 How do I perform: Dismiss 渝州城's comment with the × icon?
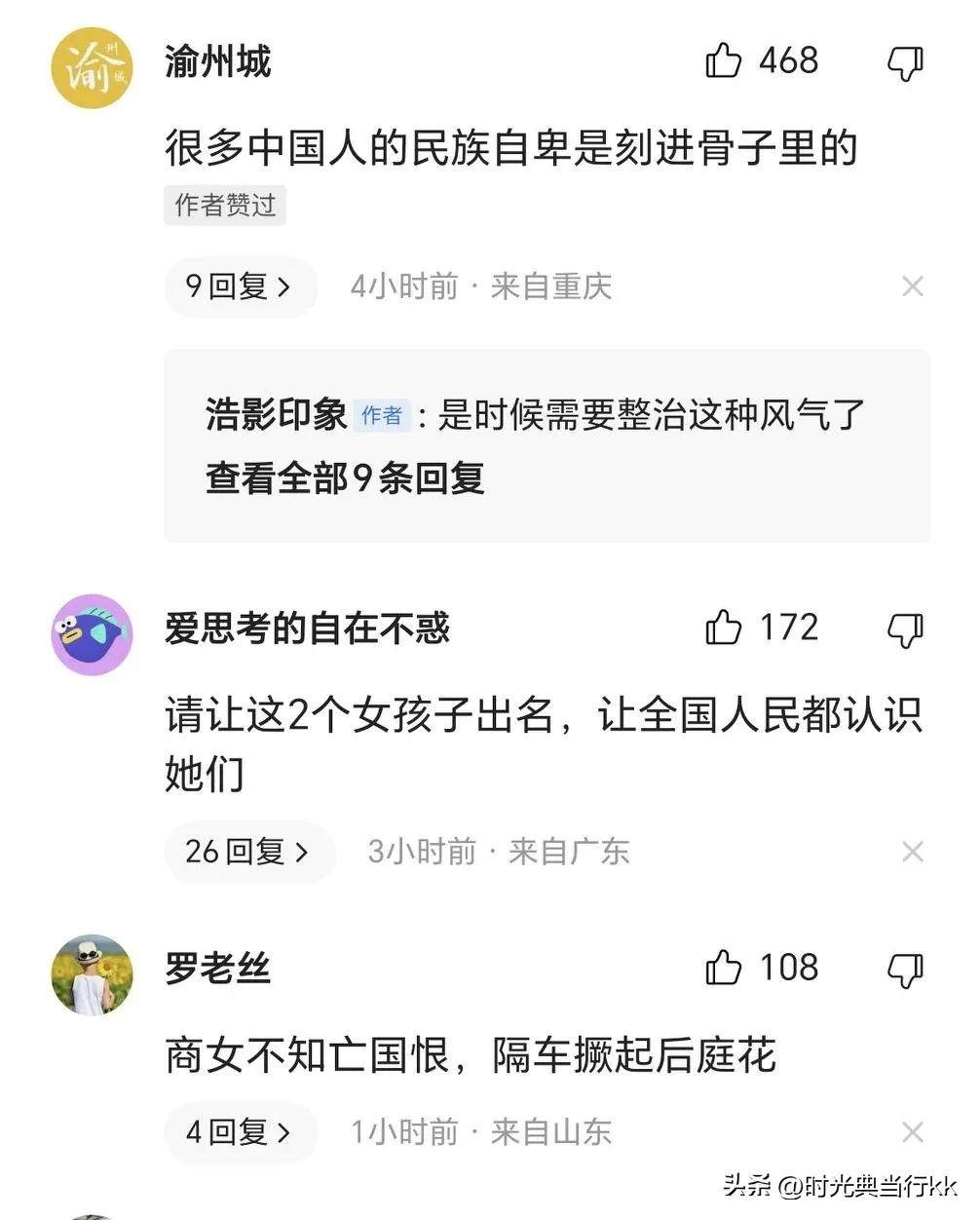pos(913,286)
